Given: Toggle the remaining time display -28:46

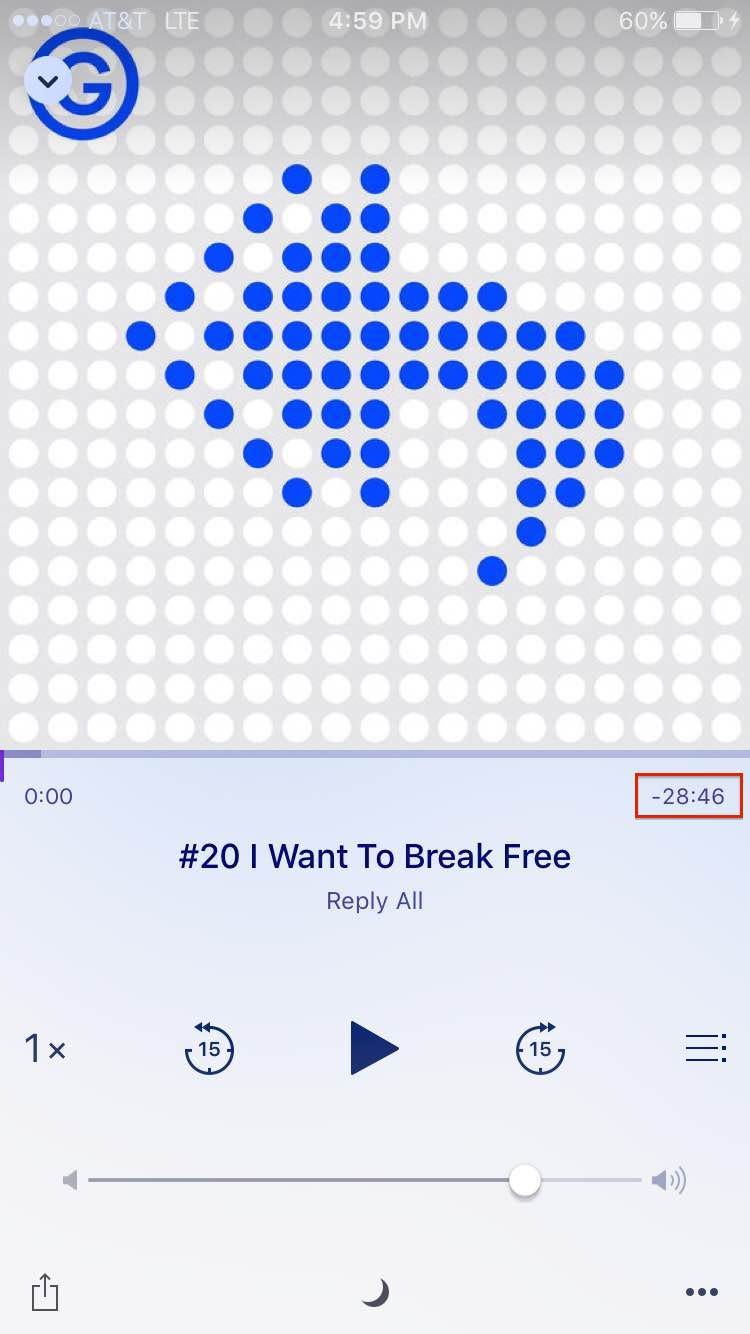Looking at the screenshot, I should (687, 797).
